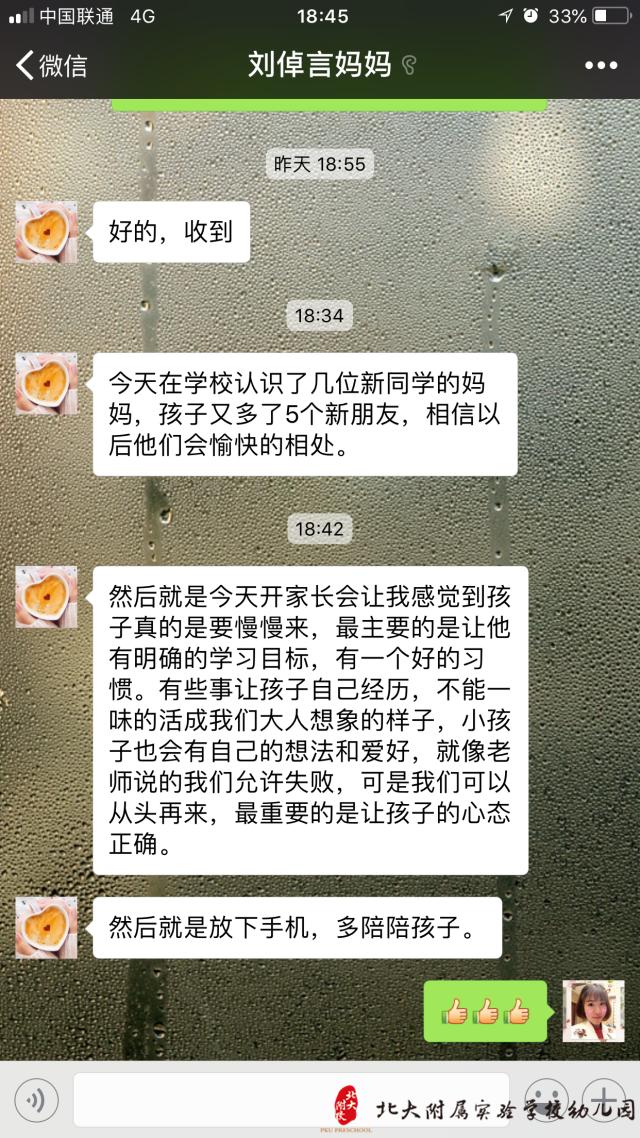The width and height of the screenshot is (640, 1138).
Task: Open my own profile avatar
Action: click(593, 1011)
